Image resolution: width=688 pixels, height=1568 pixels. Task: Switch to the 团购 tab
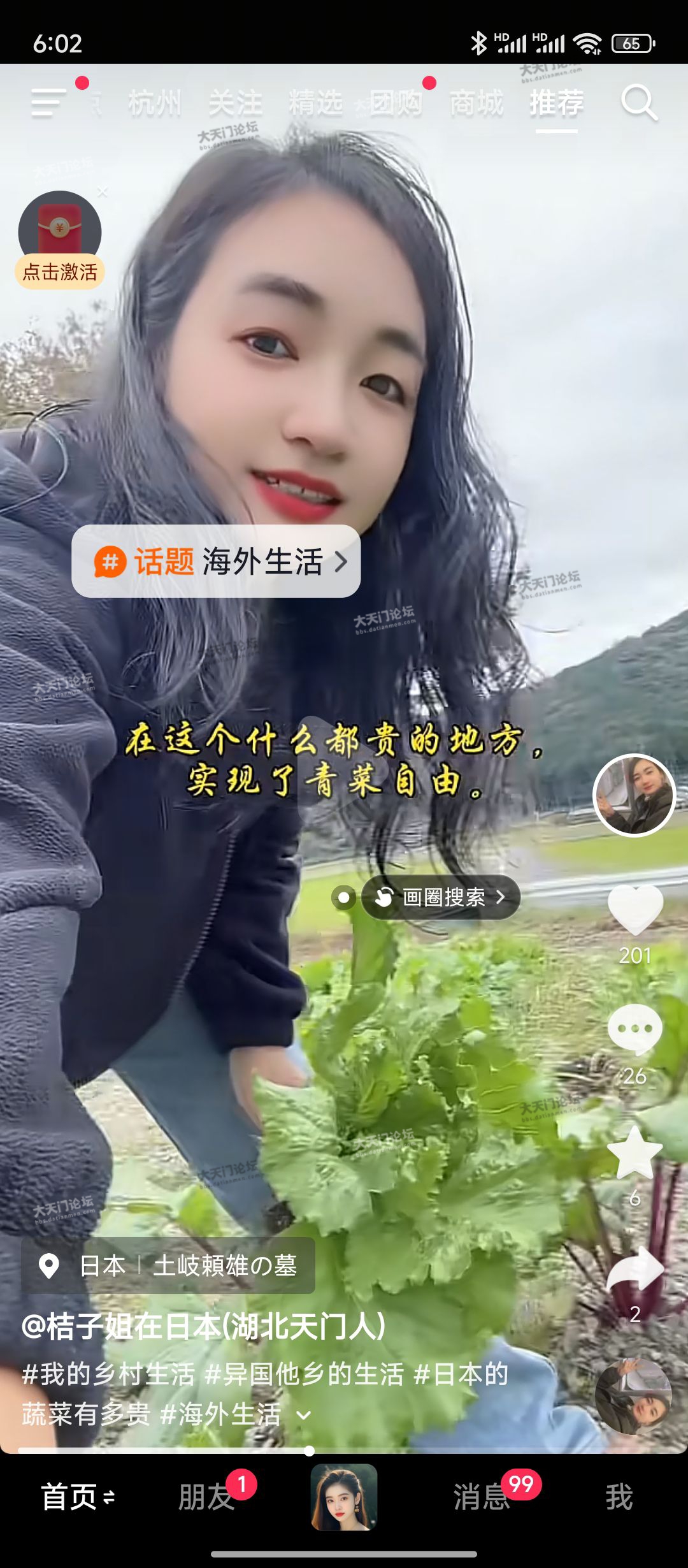point(396,103)
